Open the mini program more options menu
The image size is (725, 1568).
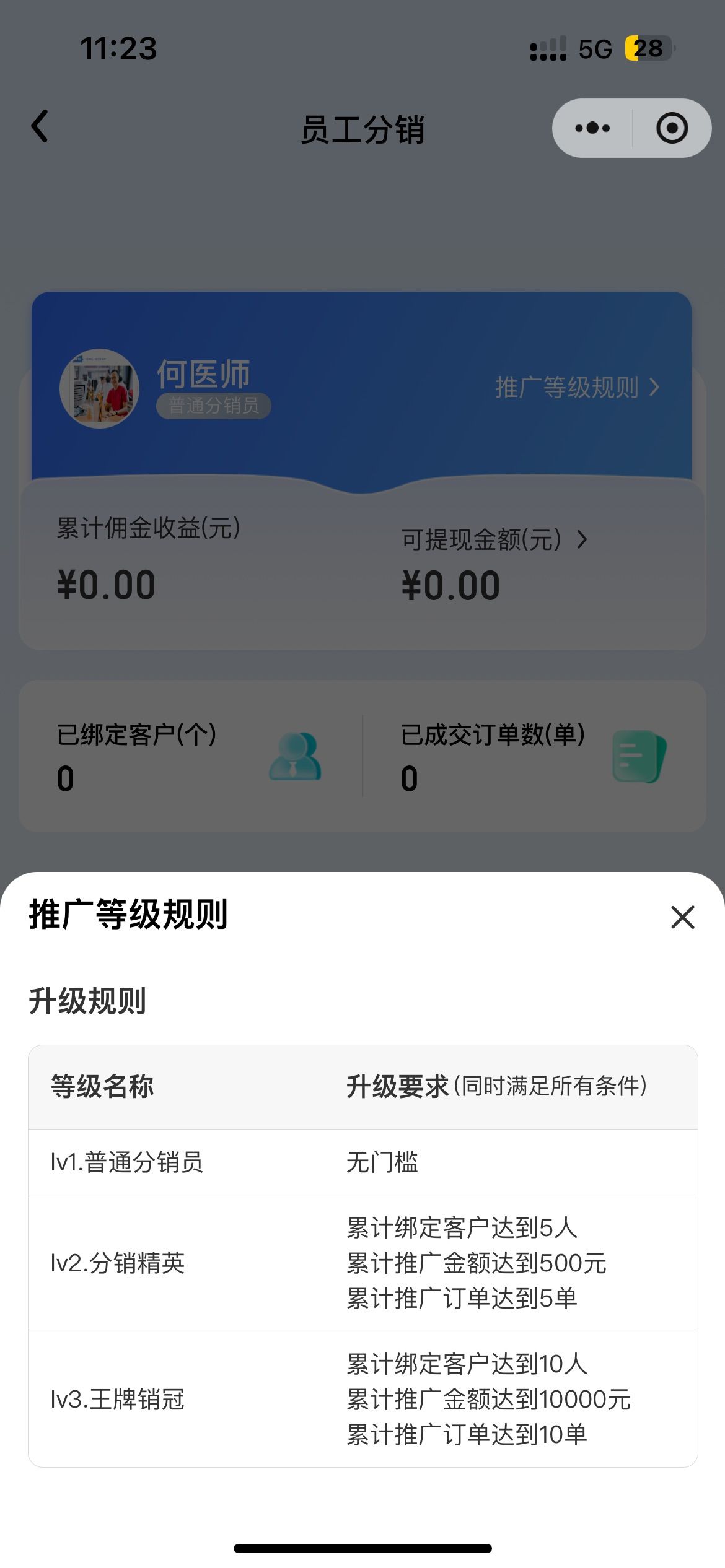pyautogui.click(x=592, y=128)
